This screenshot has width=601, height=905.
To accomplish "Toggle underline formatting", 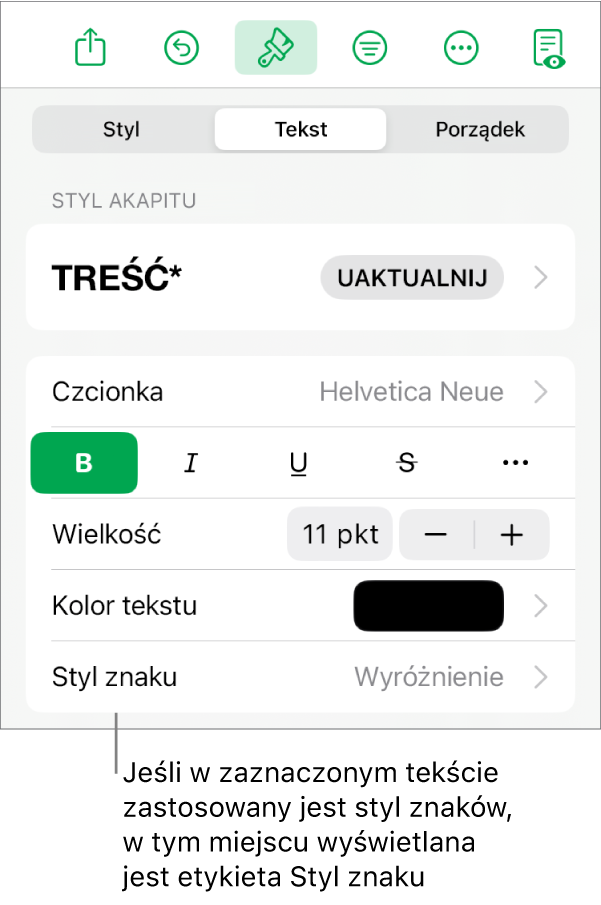I will click(298, 463).
